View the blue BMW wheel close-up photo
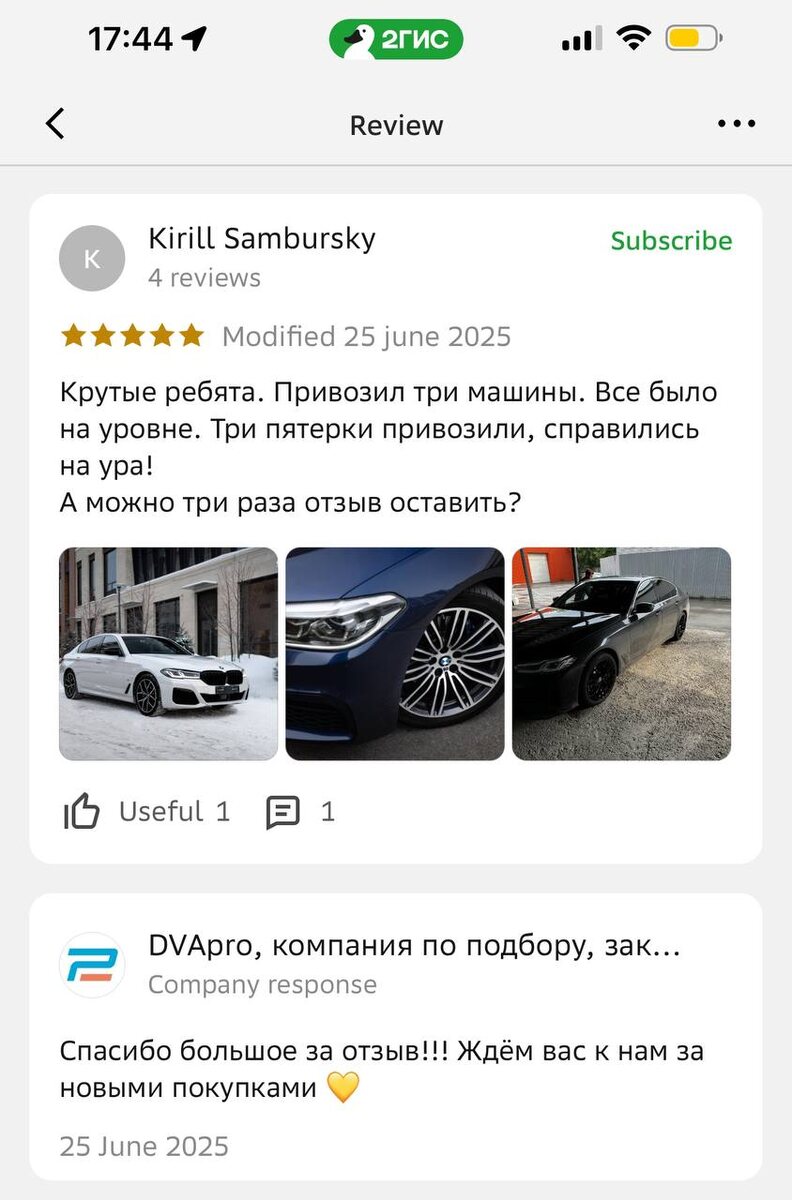 [x=395, y=653]
